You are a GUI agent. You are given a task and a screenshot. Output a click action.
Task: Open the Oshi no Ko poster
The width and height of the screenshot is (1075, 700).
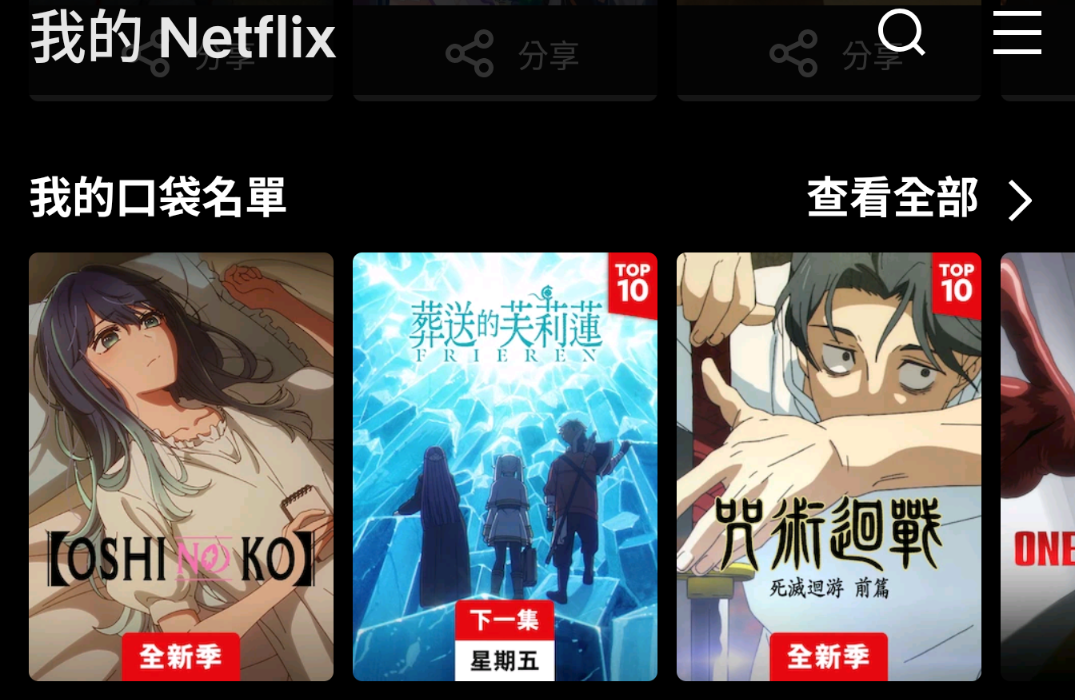[x=181, y=466]
